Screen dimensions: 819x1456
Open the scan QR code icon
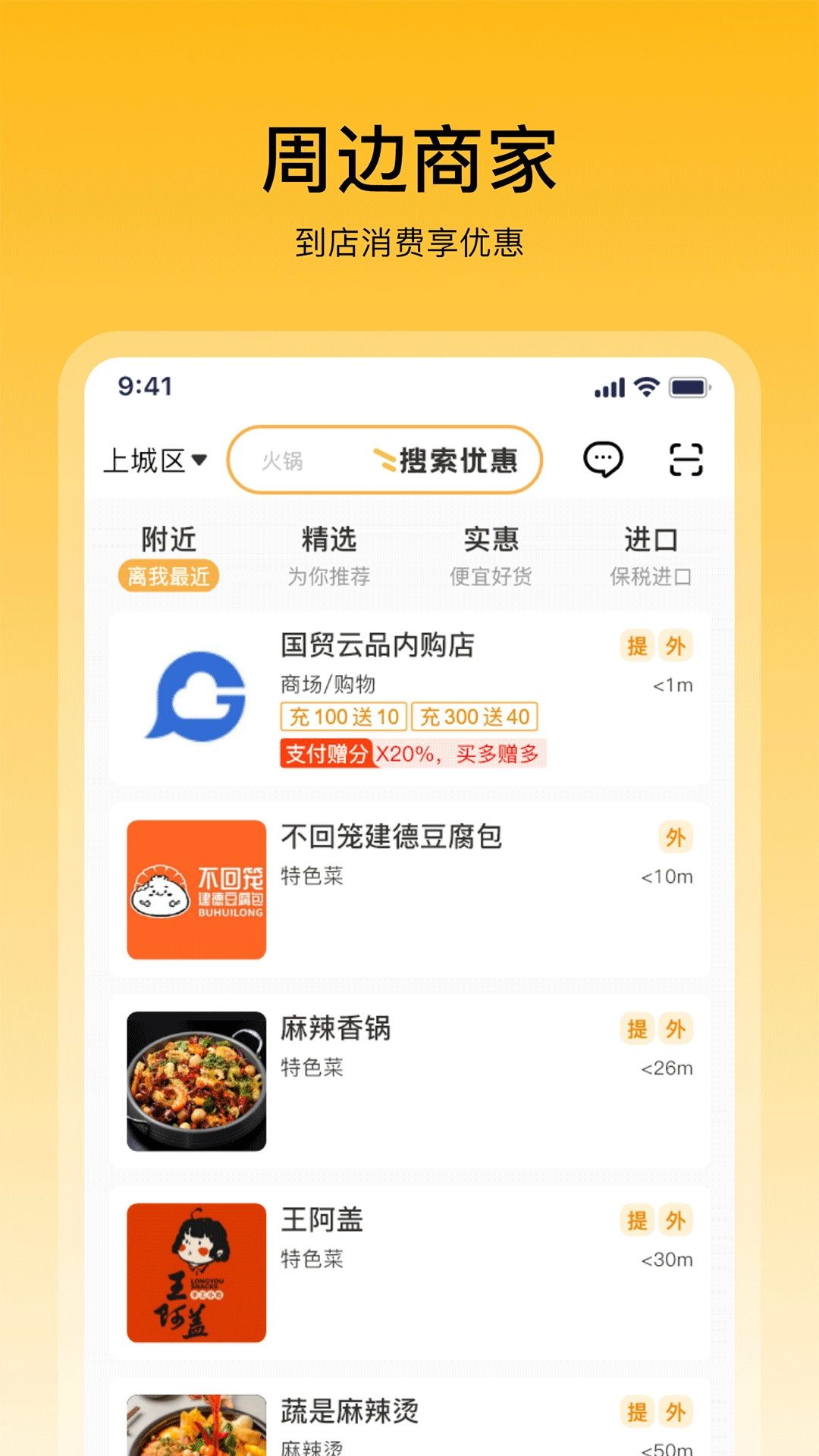point(684,459)
